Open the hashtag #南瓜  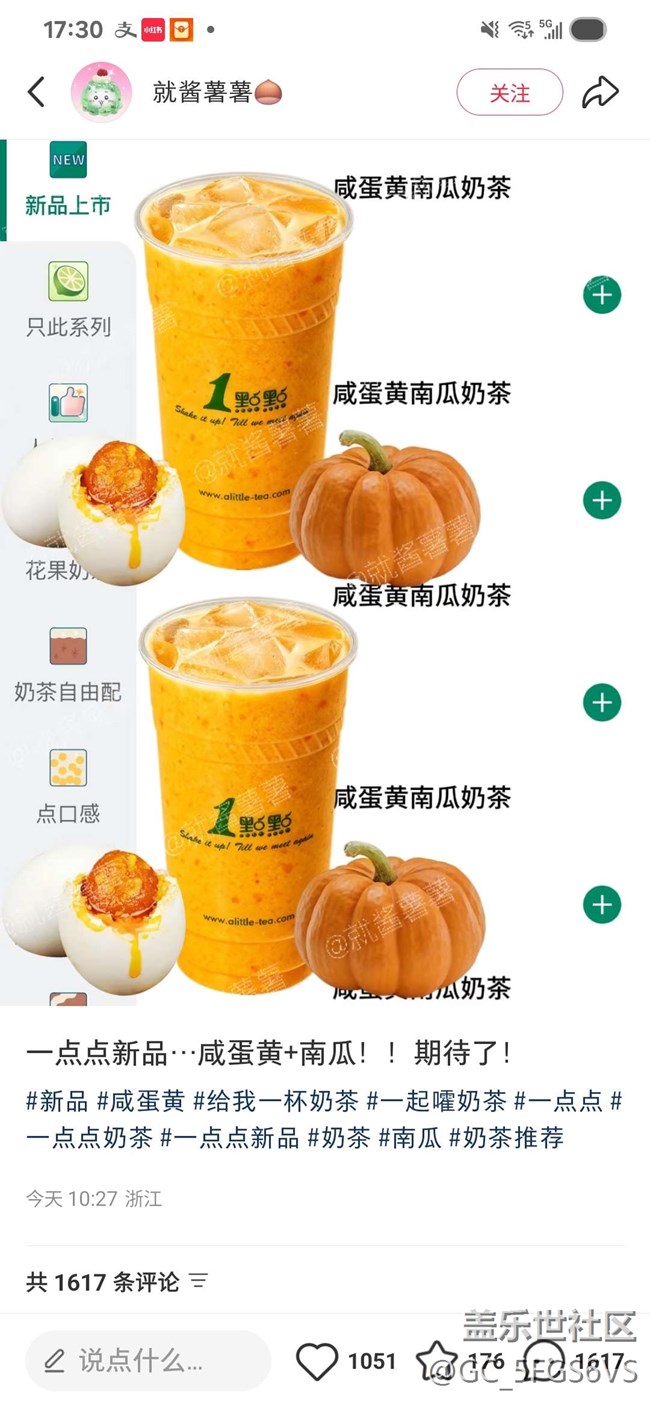point(410,1138)
